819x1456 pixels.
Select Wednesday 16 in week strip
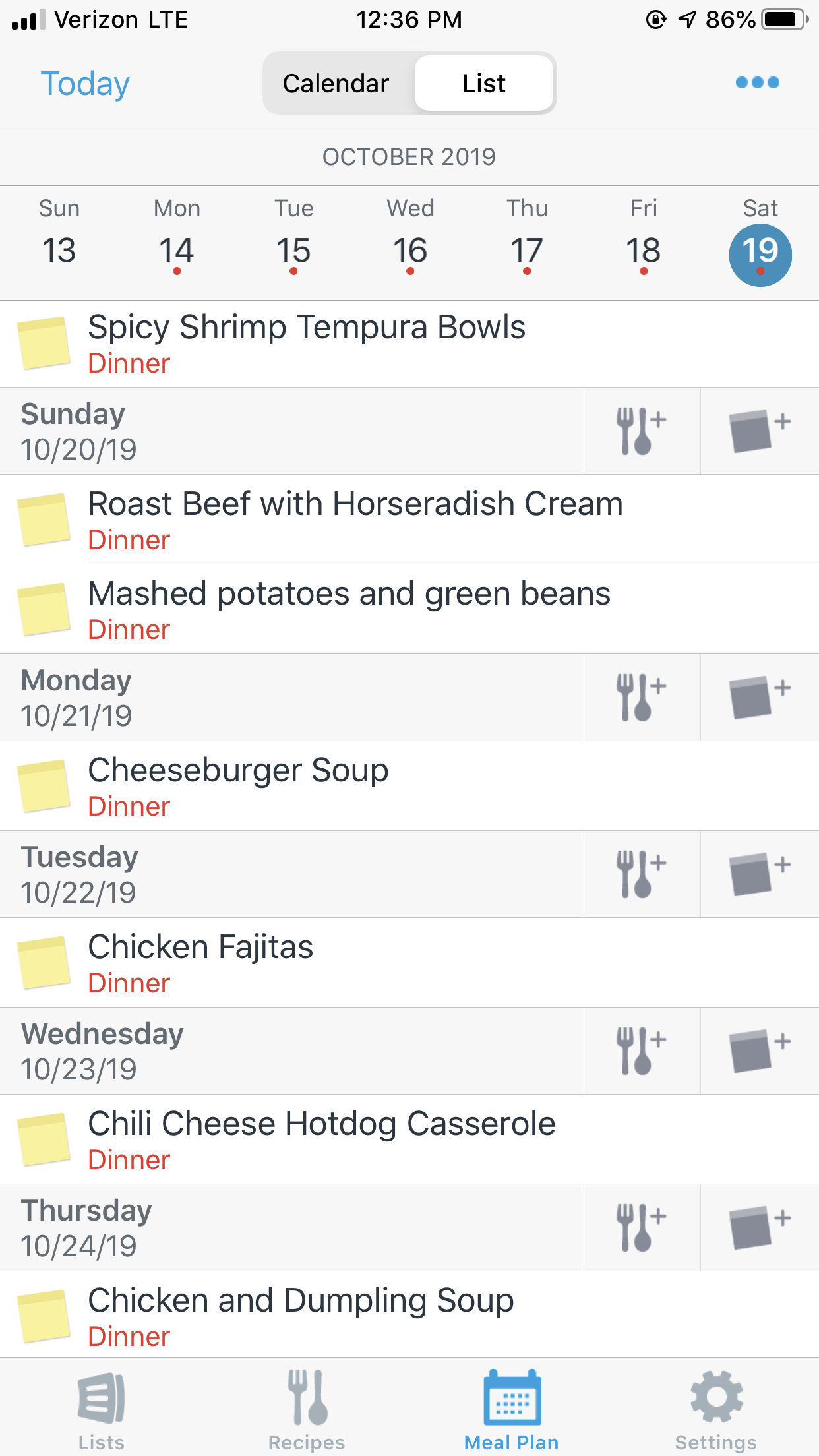tap(410, 251)
